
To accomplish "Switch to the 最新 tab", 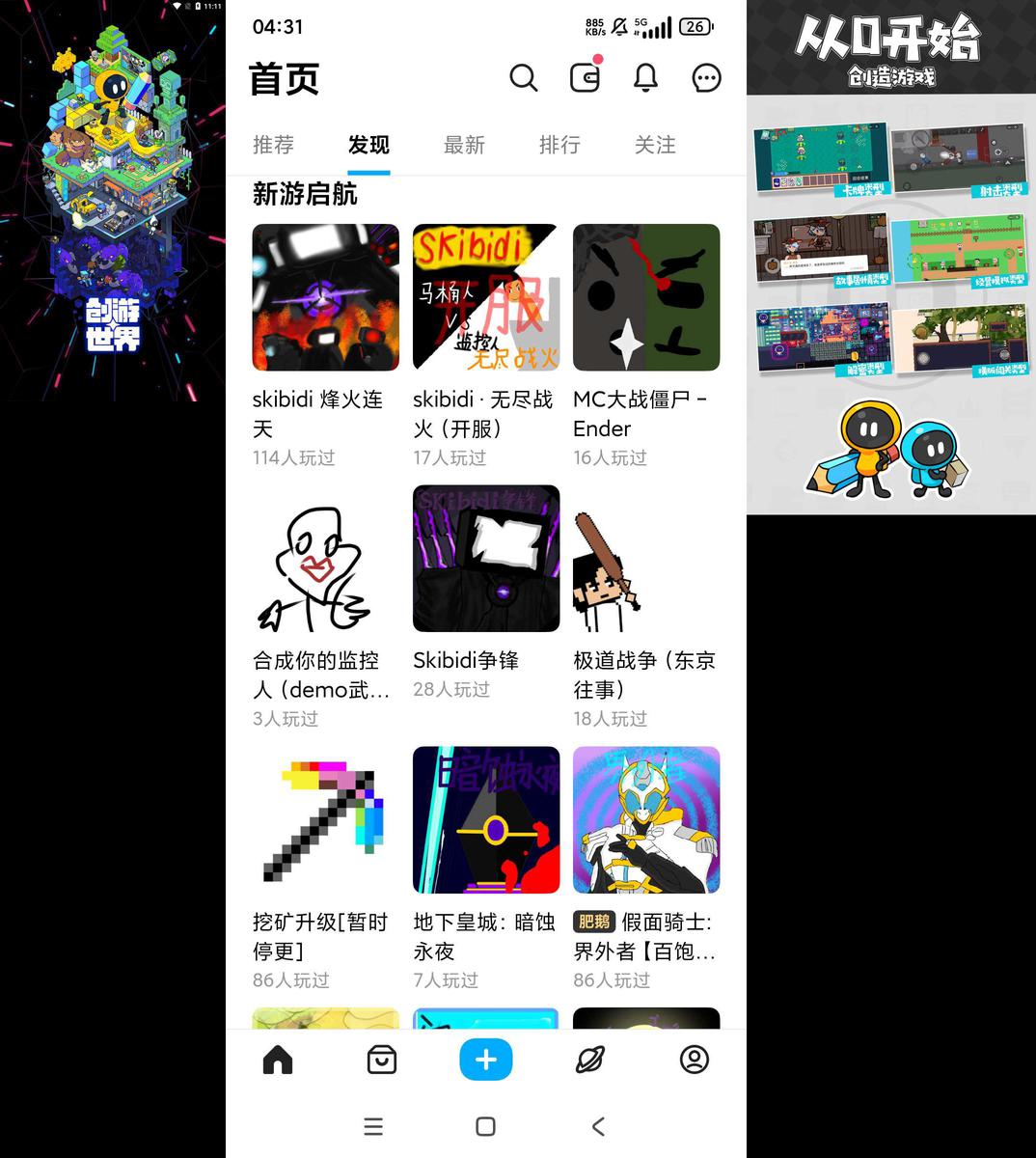I will [464, 145].
